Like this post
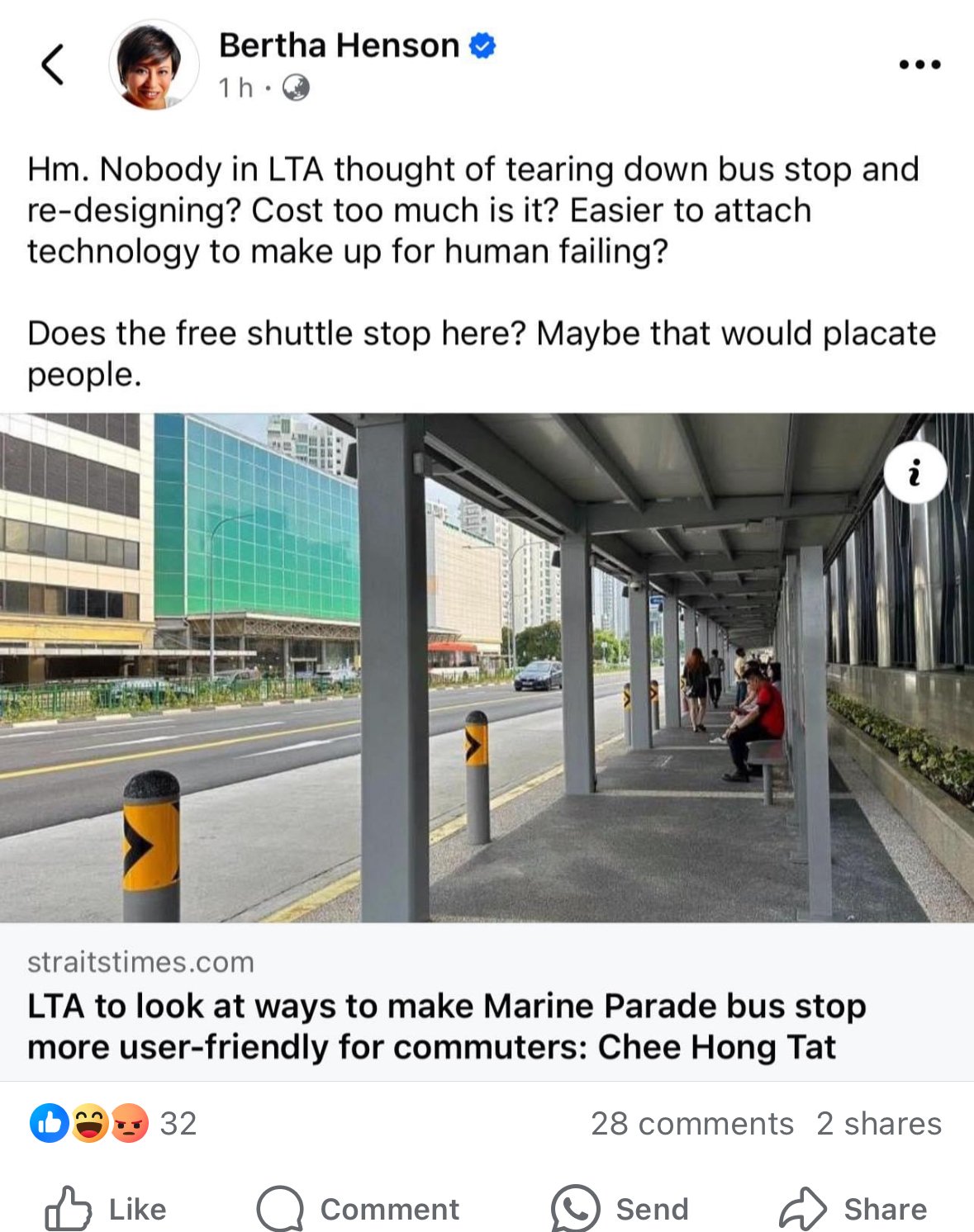Viewport: 974px width, 1232px height. coord(106,1209)
